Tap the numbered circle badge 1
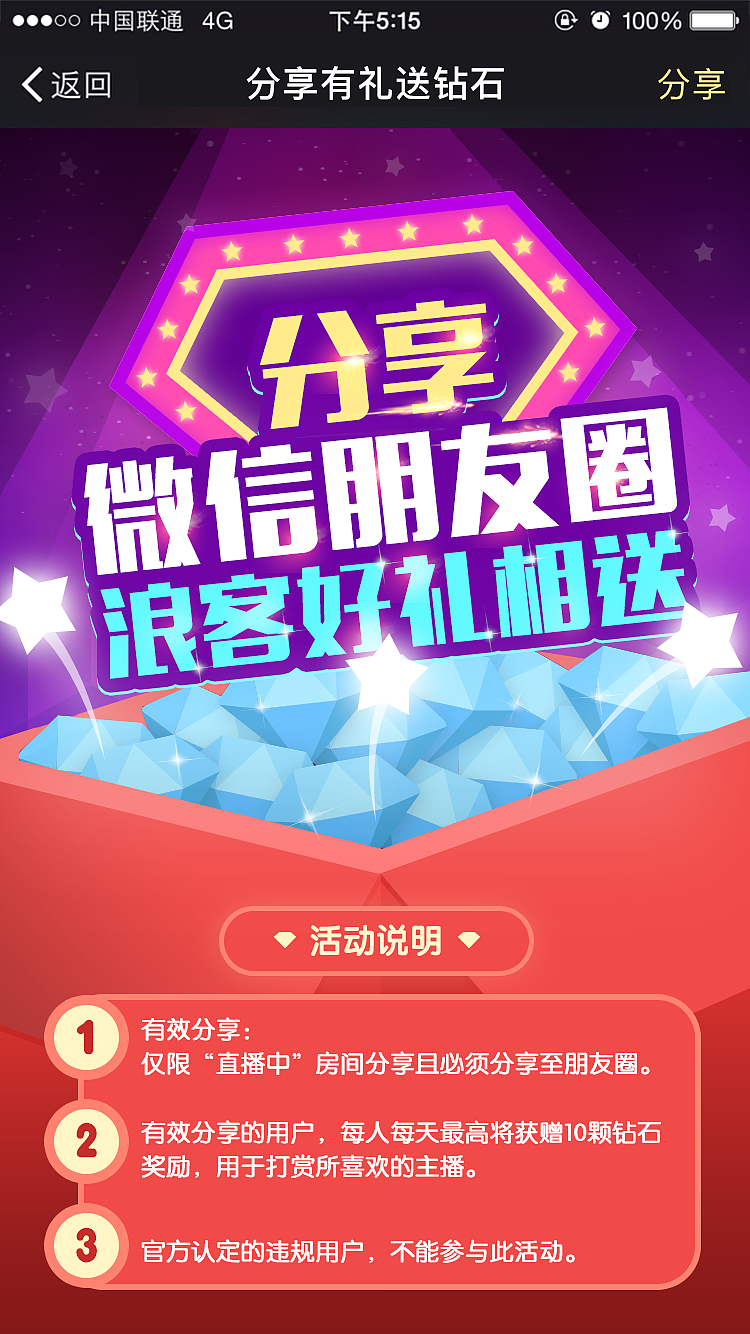Screen dimensions: 750x1334 pos(85,1036)
